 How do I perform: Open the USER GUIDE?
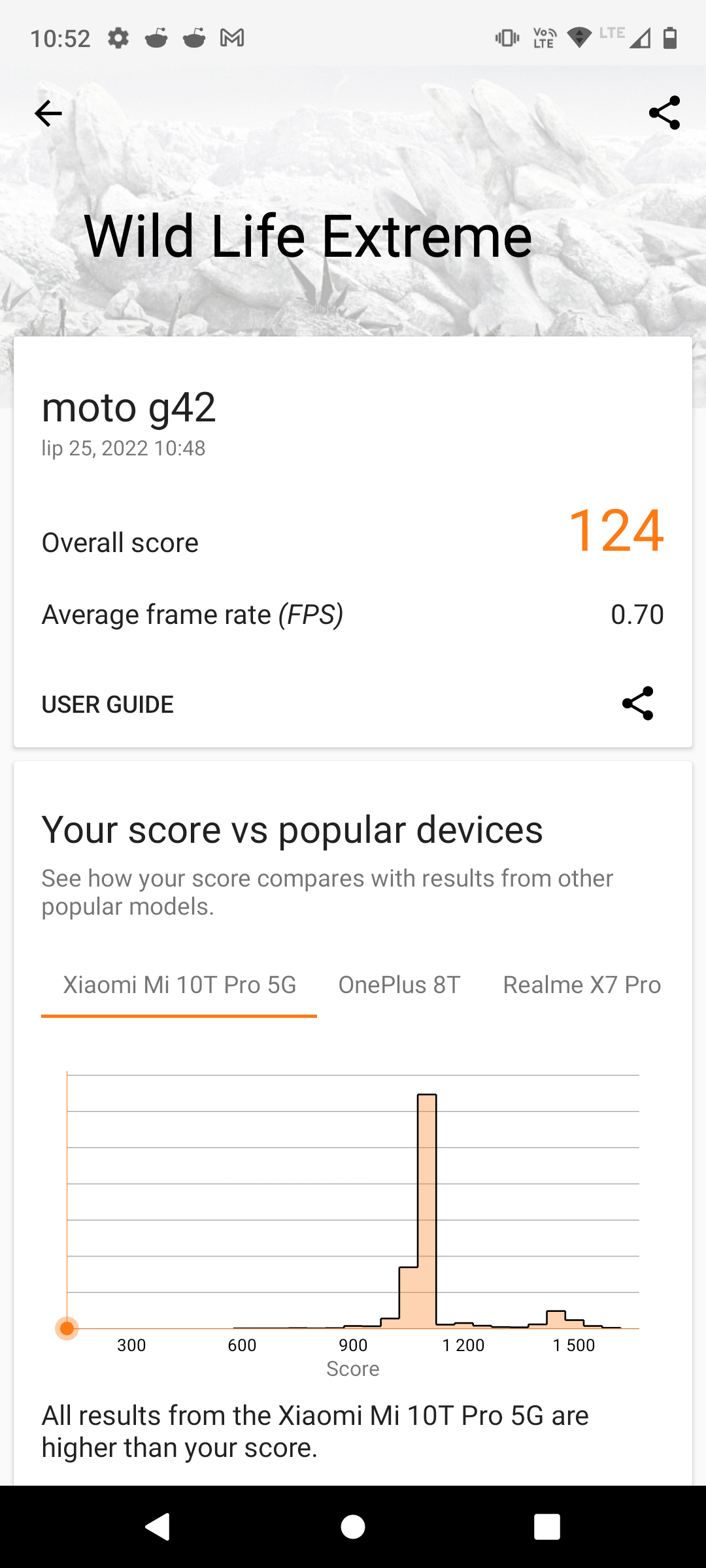108,704
